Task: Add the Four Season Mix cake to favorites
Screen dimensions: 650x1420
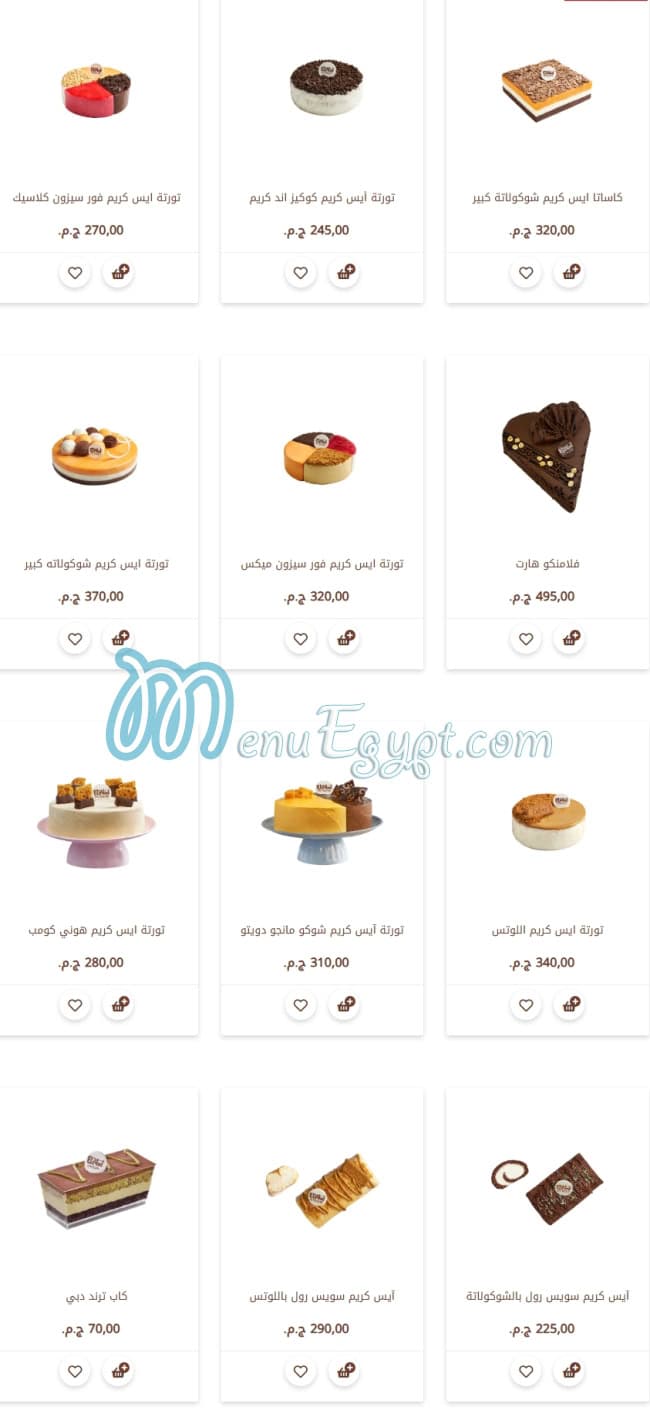Action: pos(300,638)
